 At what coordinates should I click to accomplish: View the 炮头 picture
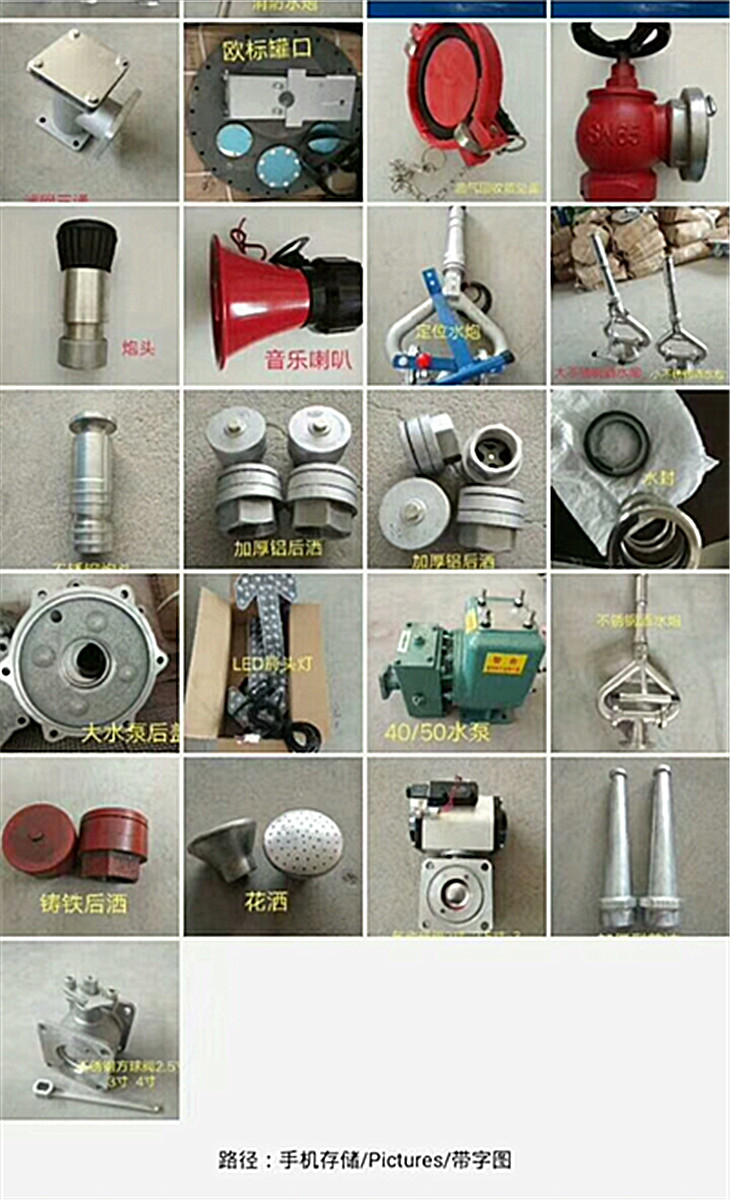coord(90,295)
